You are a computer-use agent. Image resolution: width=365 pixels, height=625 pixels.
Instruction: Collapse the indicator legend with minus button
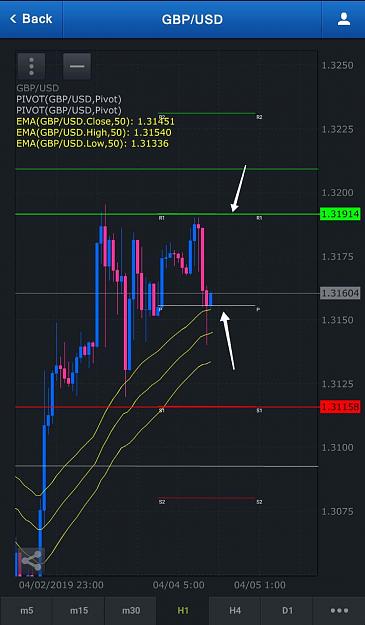[77, 66]
